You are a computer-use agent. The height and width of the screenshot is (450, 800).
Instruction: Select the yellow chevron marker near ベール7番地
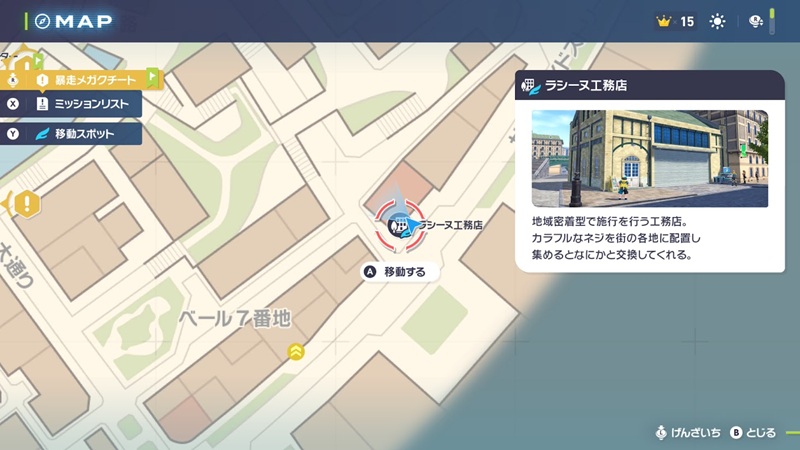pos(296,351)
